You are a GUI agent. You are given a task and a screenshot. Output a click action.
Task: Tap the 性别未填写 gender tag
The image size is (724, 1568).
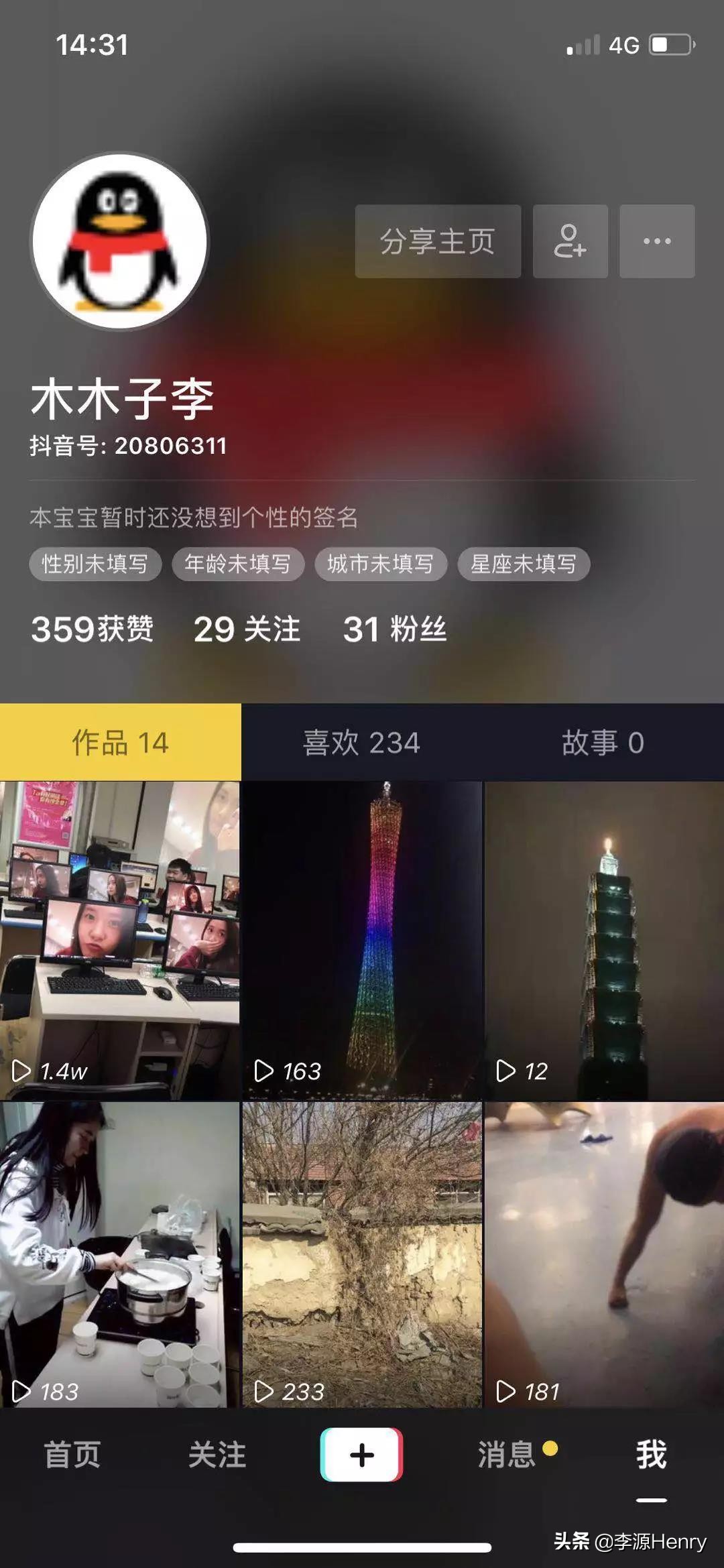95,565
